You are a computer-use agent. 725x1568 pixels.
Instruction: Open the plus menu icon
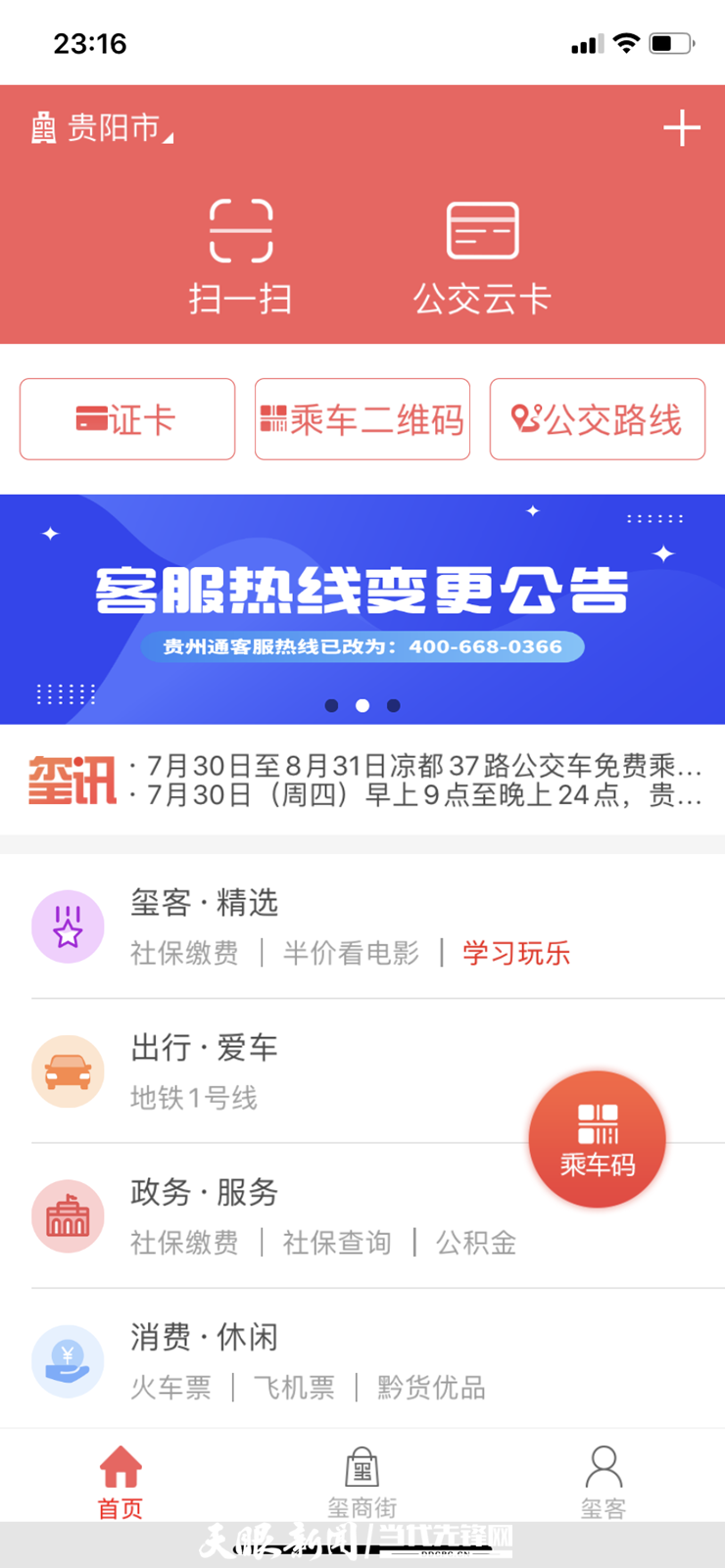[681, 128]
